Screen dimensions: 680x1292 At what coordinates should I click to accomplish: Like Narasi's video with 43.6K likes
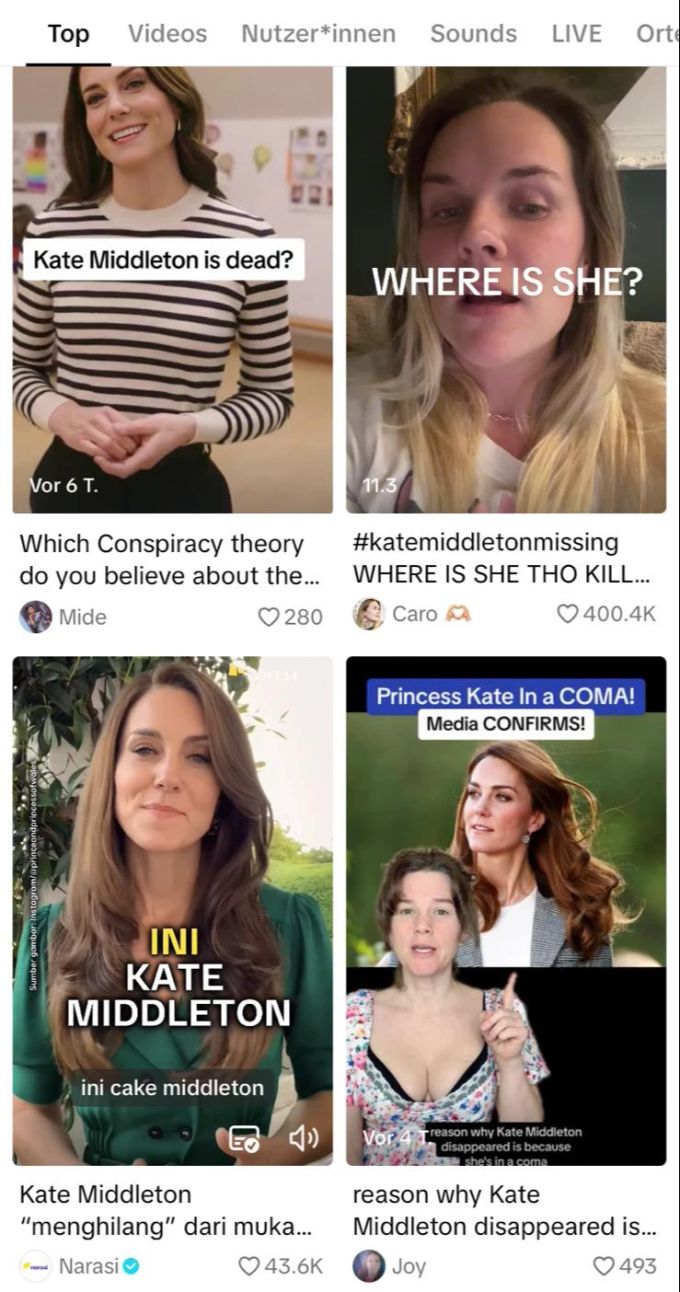point(249,1266)
